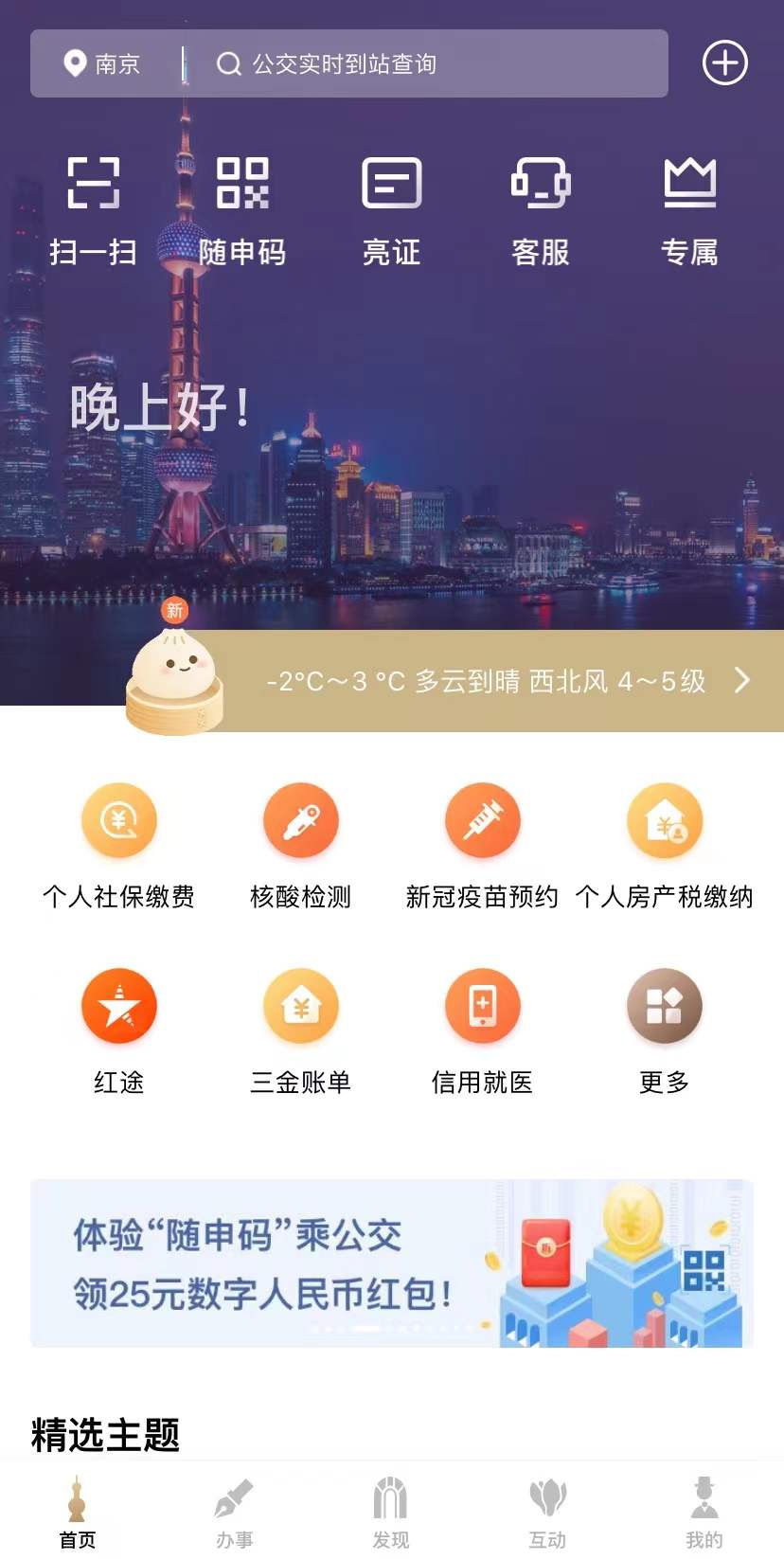Open the 专属 exclusive section

[x=690, y=208]
